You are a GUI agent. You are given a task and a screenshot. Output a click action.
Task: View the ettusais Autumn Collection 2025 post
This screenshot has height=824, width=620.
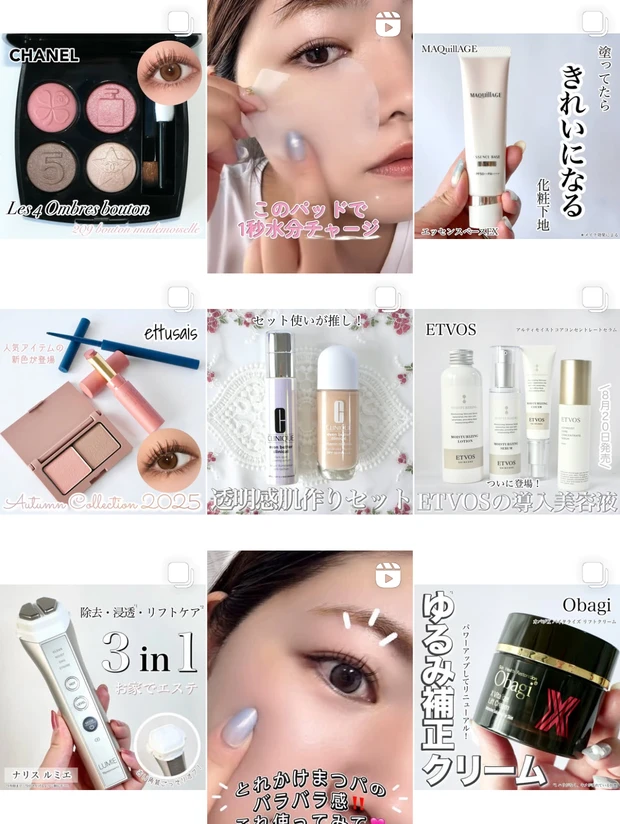[x=103, y=412]
